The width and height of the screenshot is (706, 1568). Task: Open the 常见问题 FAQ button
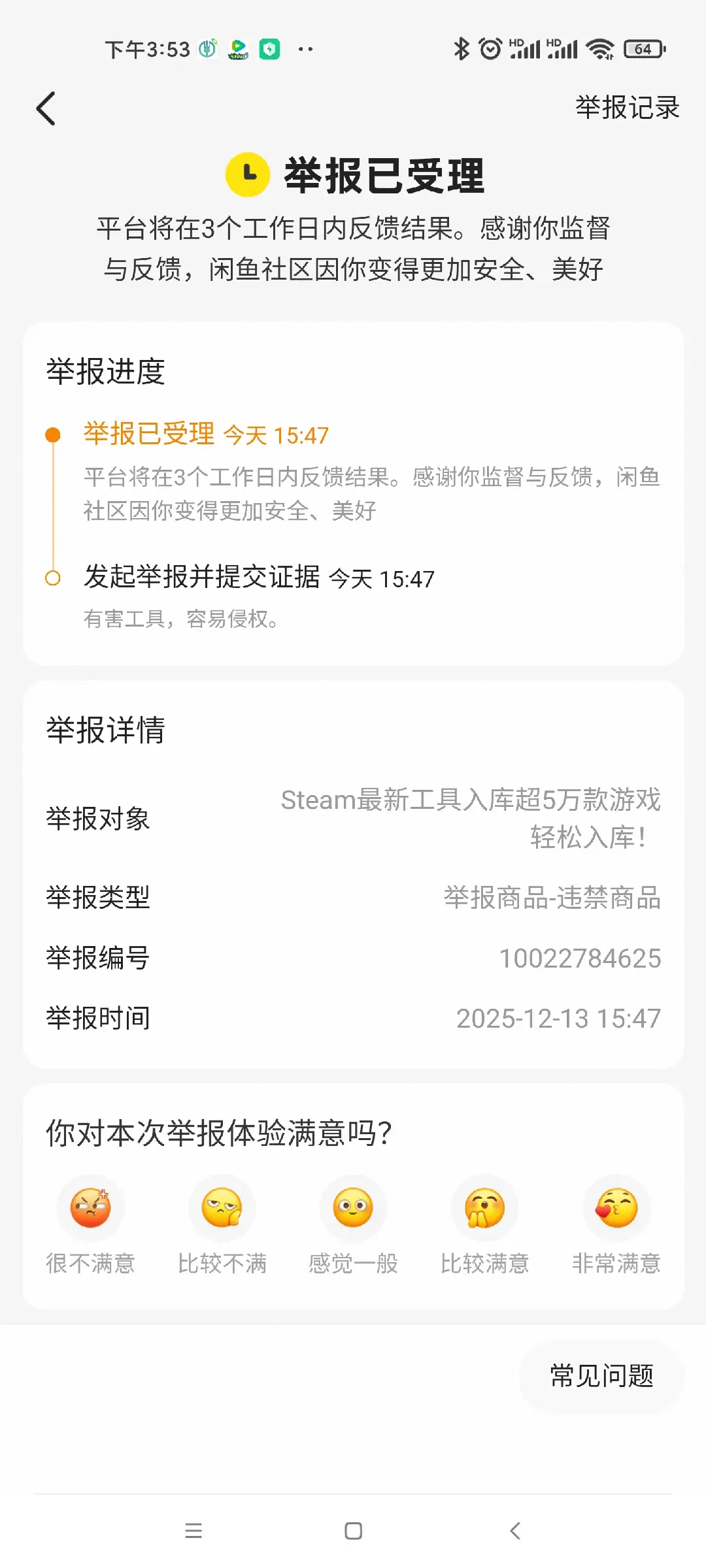[601, 1376]
